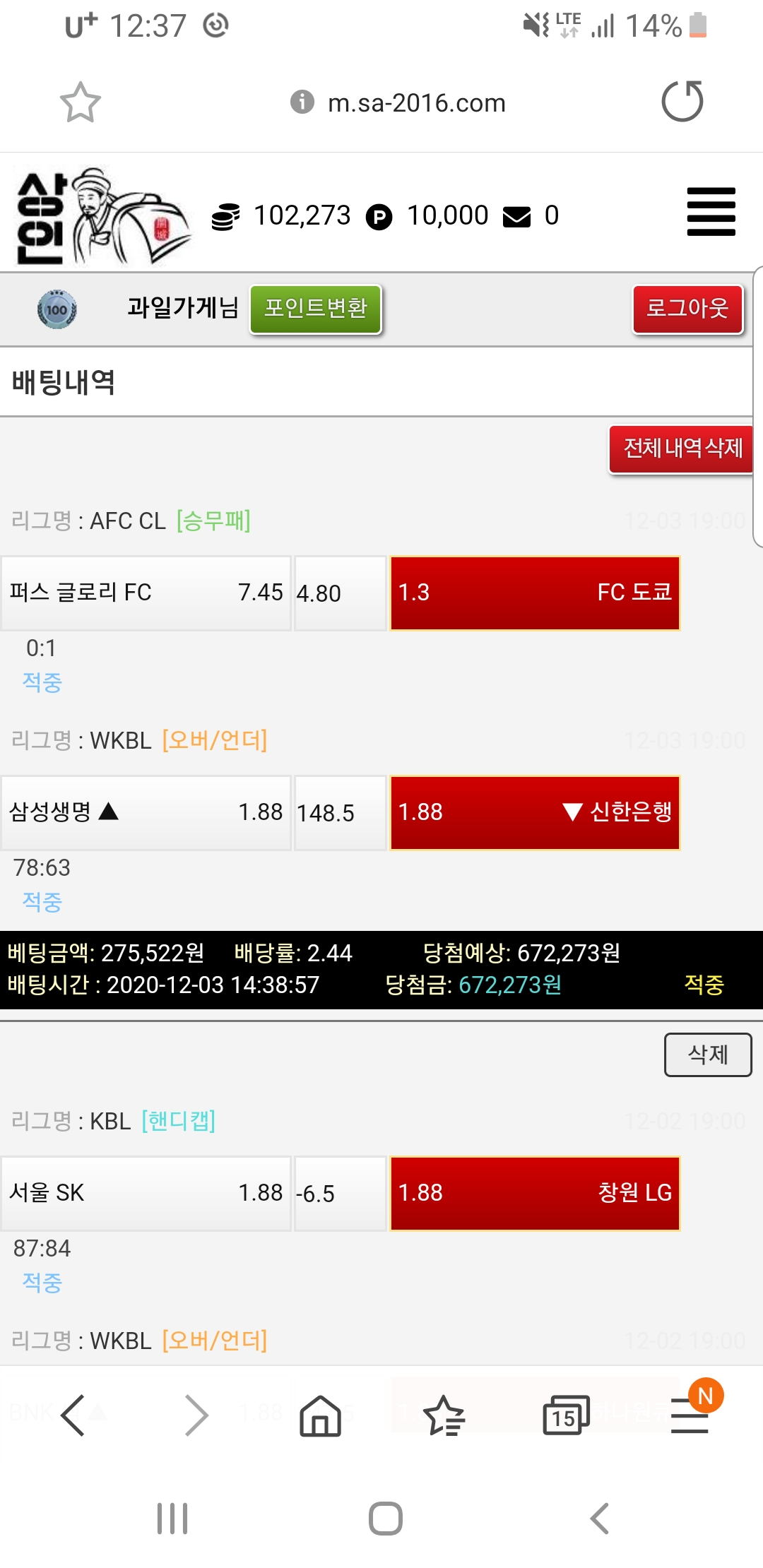Bookmark this page with the star icon
Screen dimensions: 763x1568
pyautogui.click(x=80, y=102)
